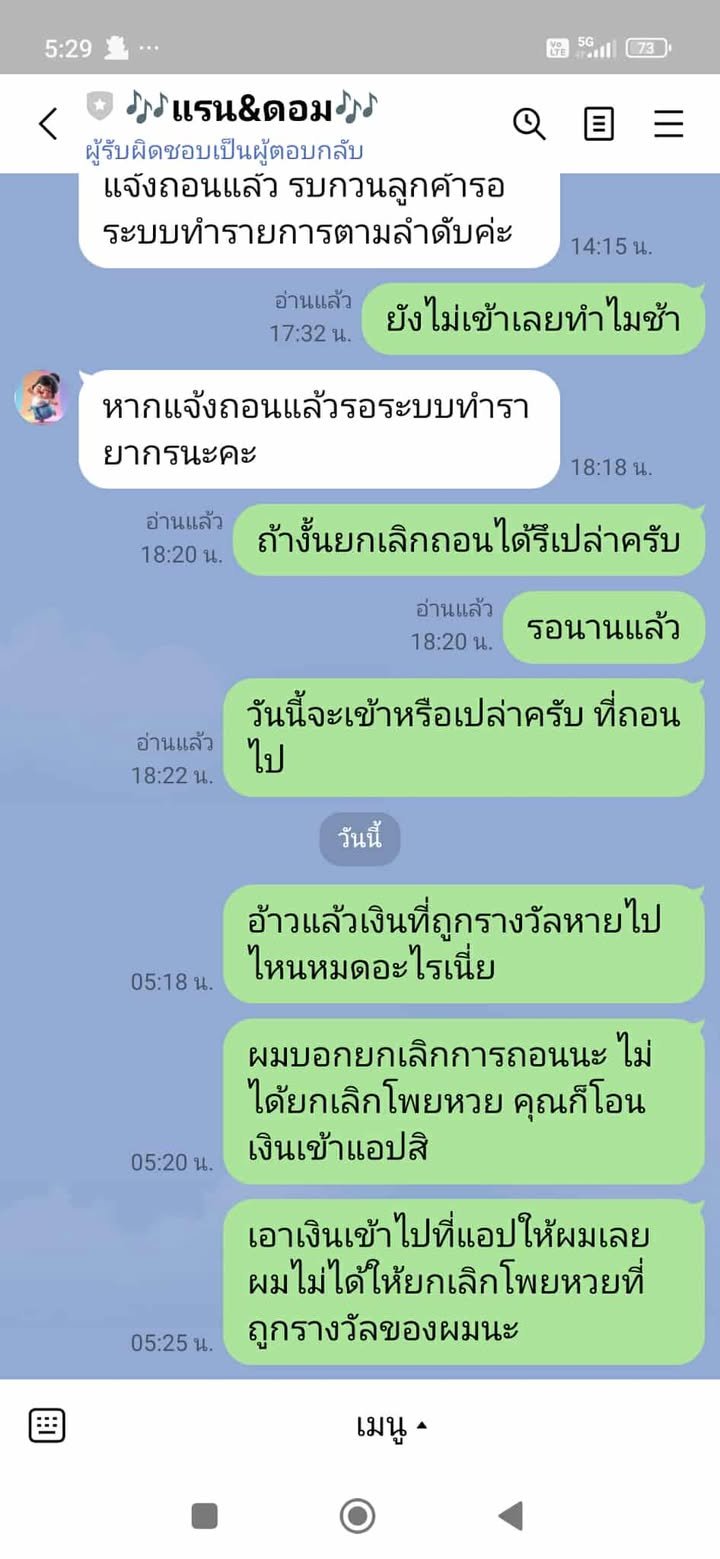Open recent apps with the square button
720x1559 pixels.
[x=204, y=1515]
